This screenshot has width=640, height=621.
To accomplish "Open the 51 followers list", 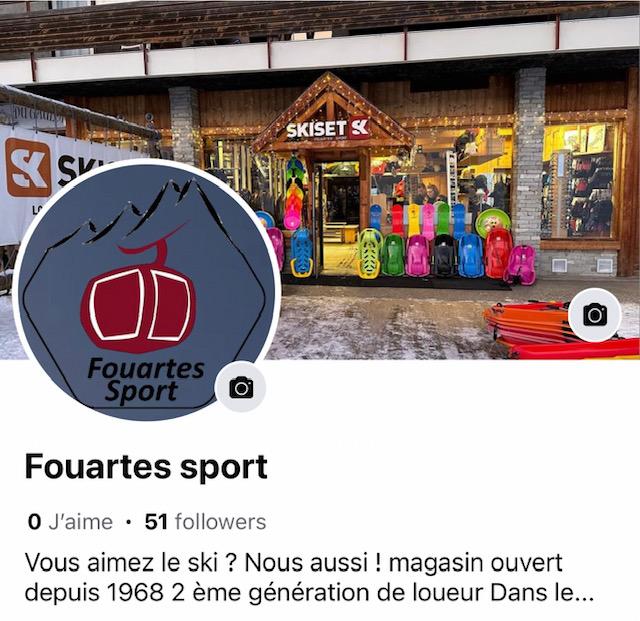I will (x=206, y=522).
